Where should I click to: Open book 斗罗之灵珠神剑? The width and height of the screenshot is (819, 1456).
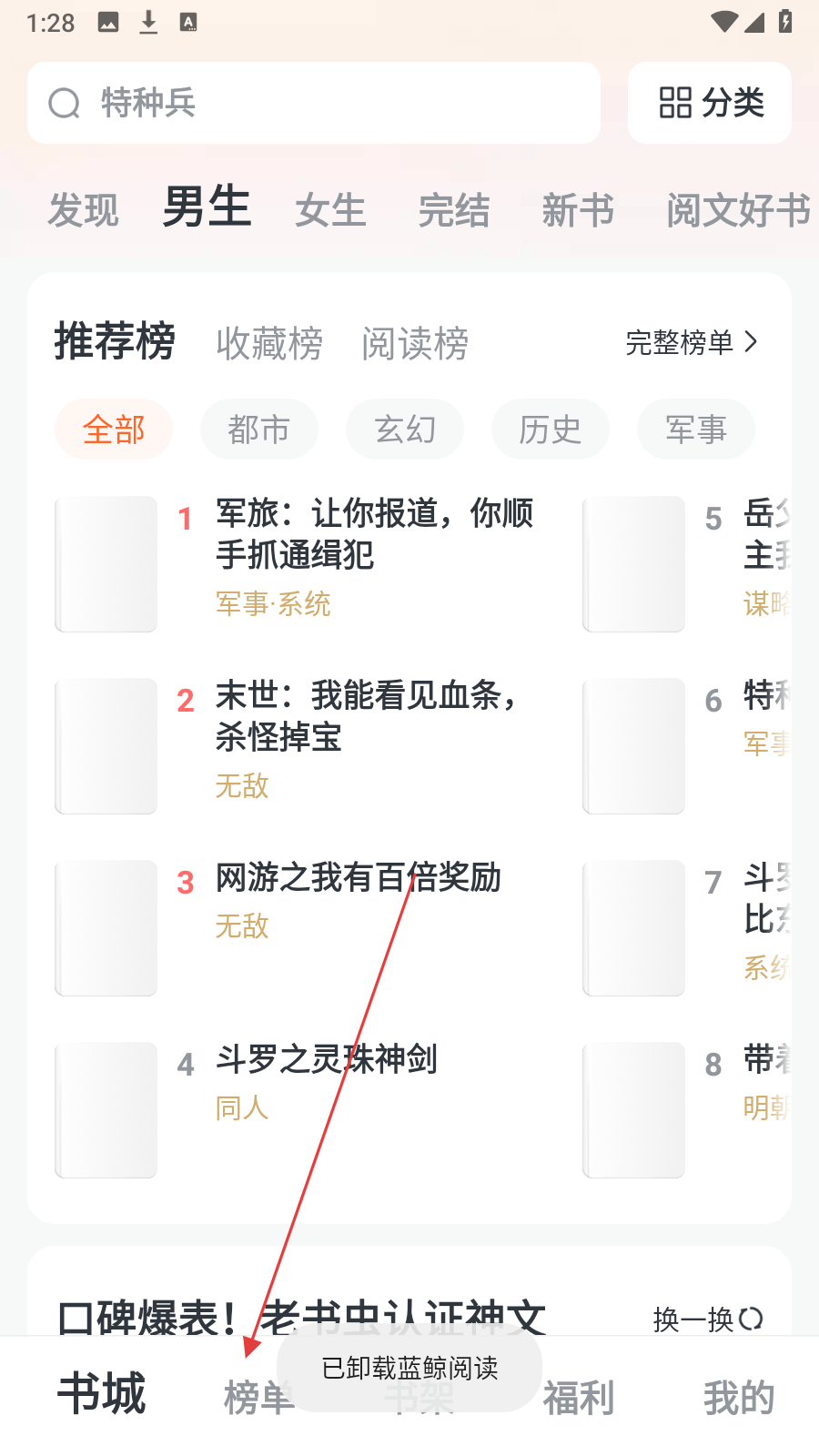[x=326, y=1059]
